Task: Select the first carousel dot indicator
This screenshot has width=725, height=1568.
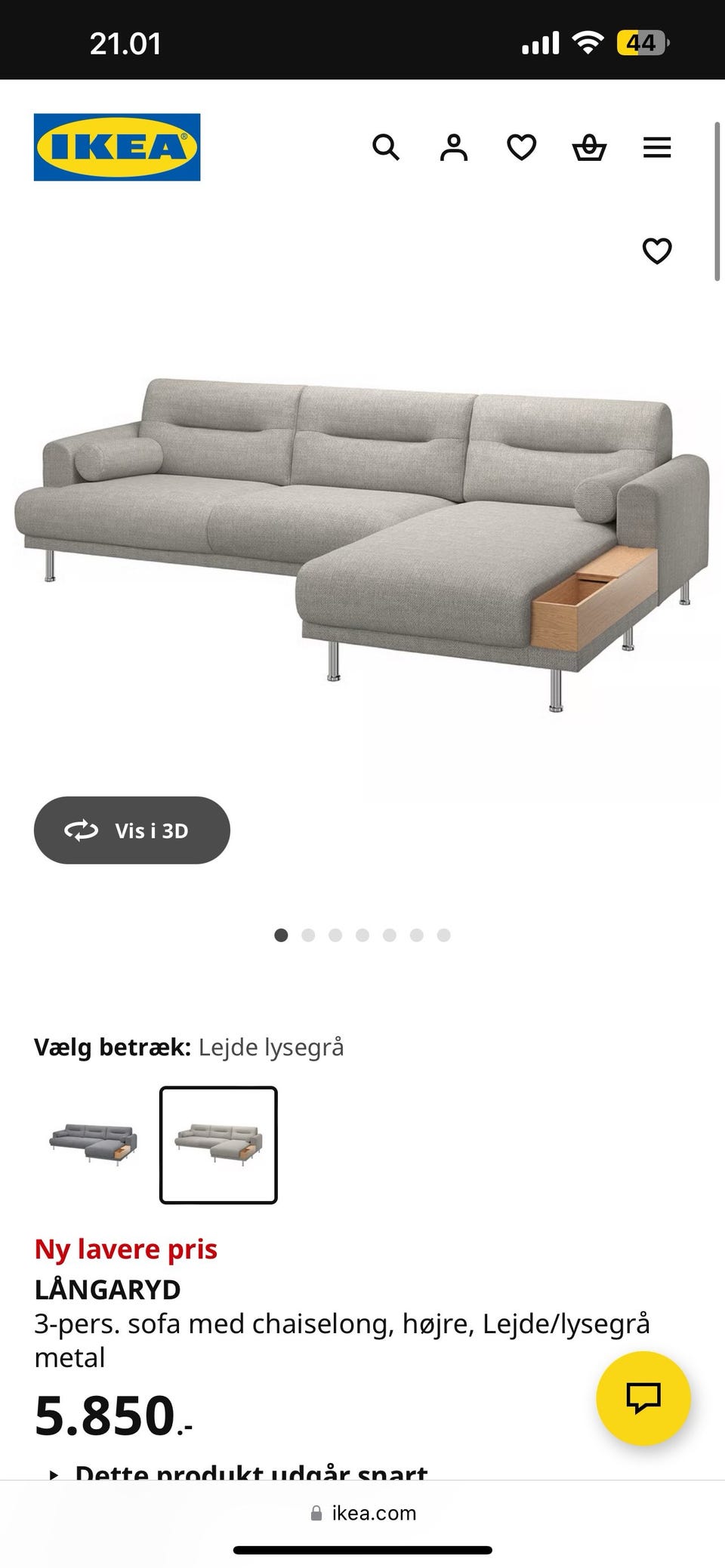Action: (280, 935)
